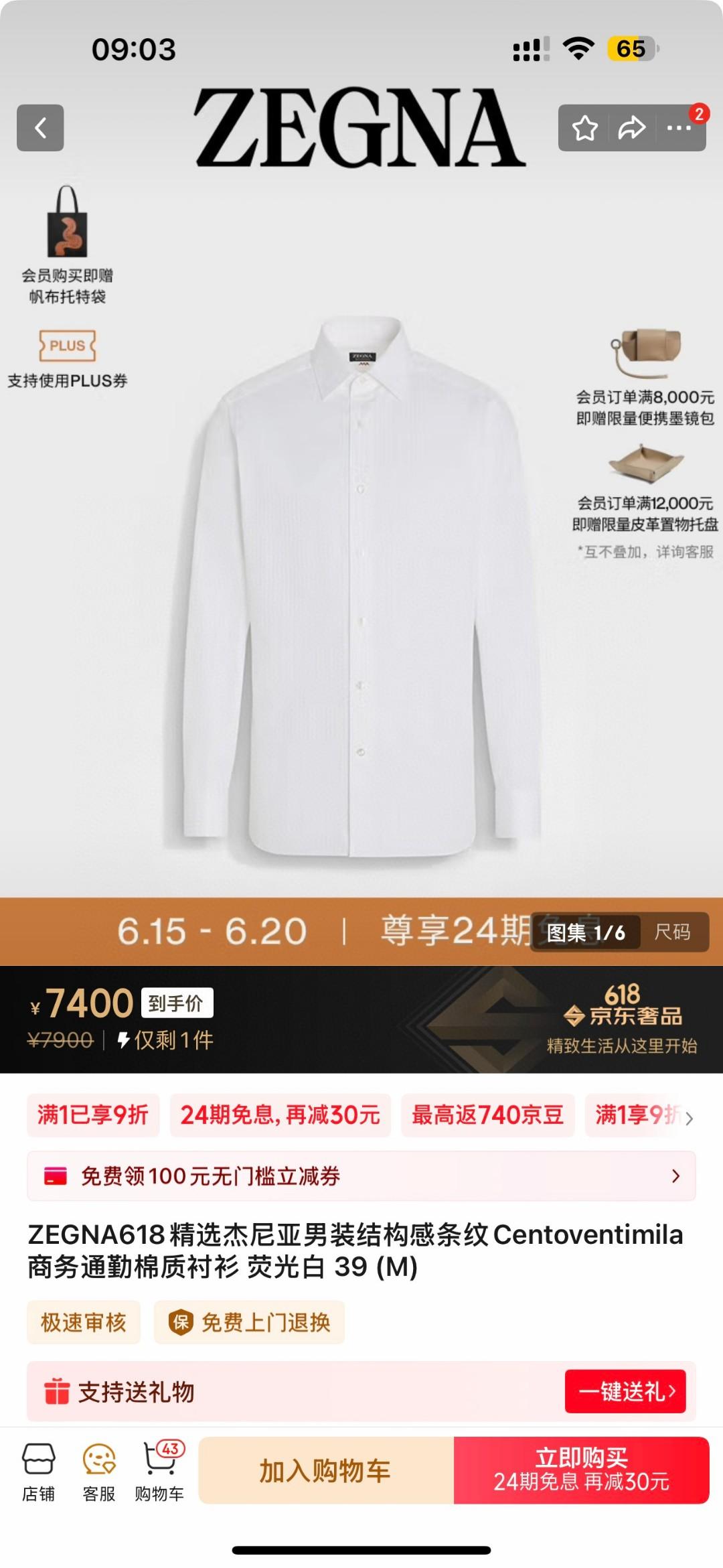This screenshot has width=723, height=1568.
Task: Open the 店铺 store page
Action: click(39, 1472)
